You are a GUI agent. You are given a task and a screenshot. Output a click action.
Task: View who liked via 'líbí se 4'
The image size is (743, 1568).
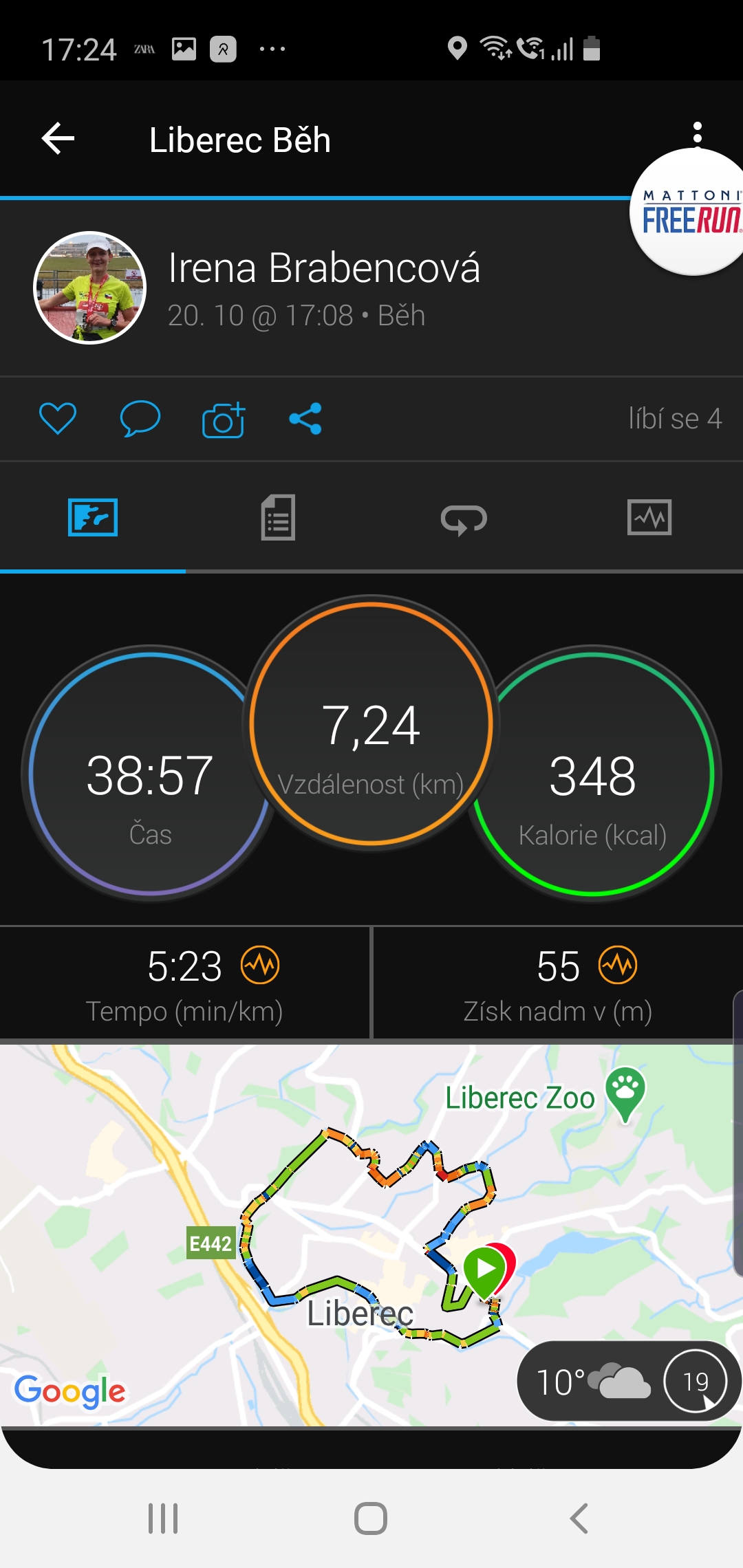pos(675,418)
